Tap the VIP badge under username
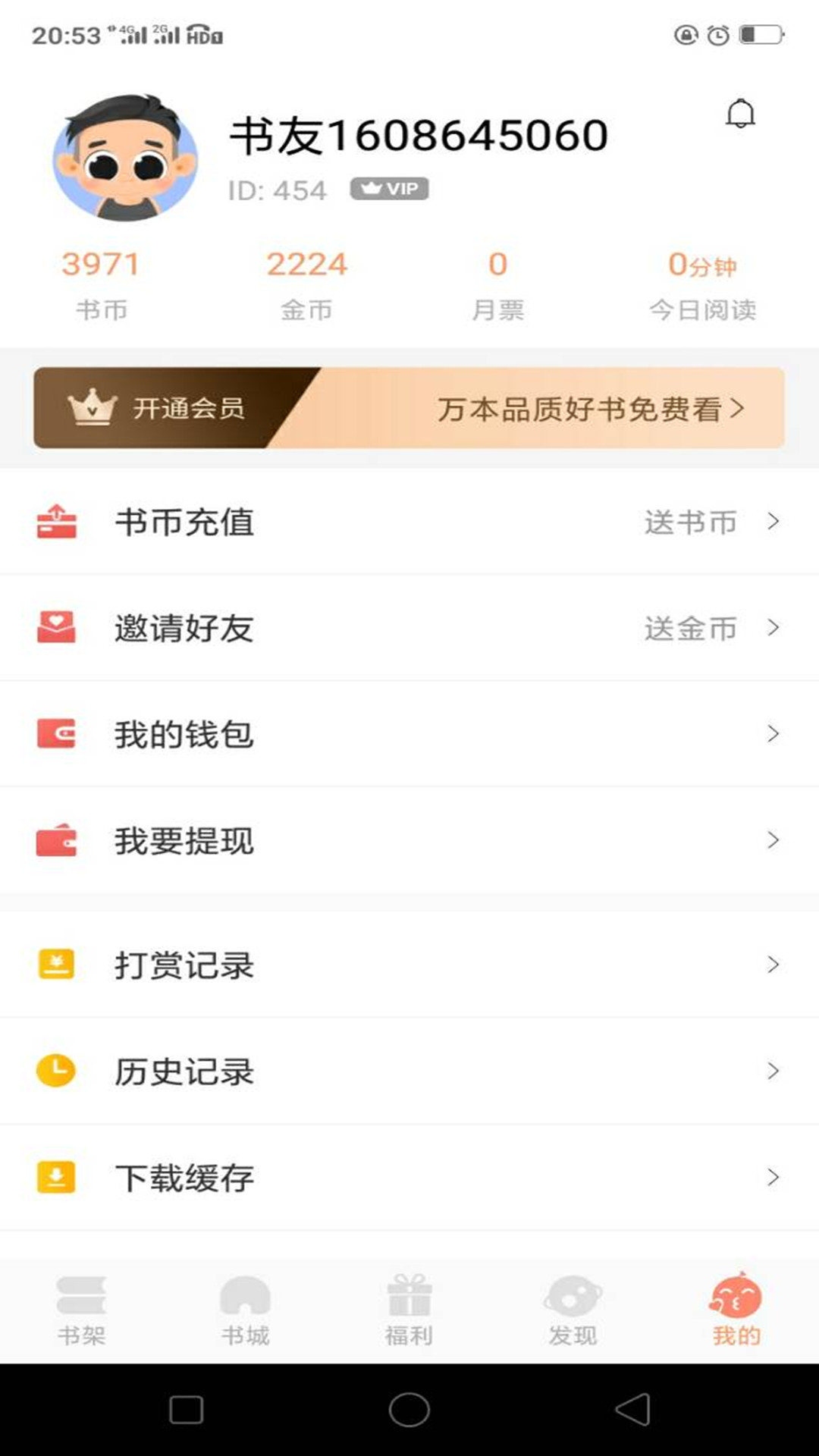Viewport: 819px width, 1456px height. pos(390,190)
